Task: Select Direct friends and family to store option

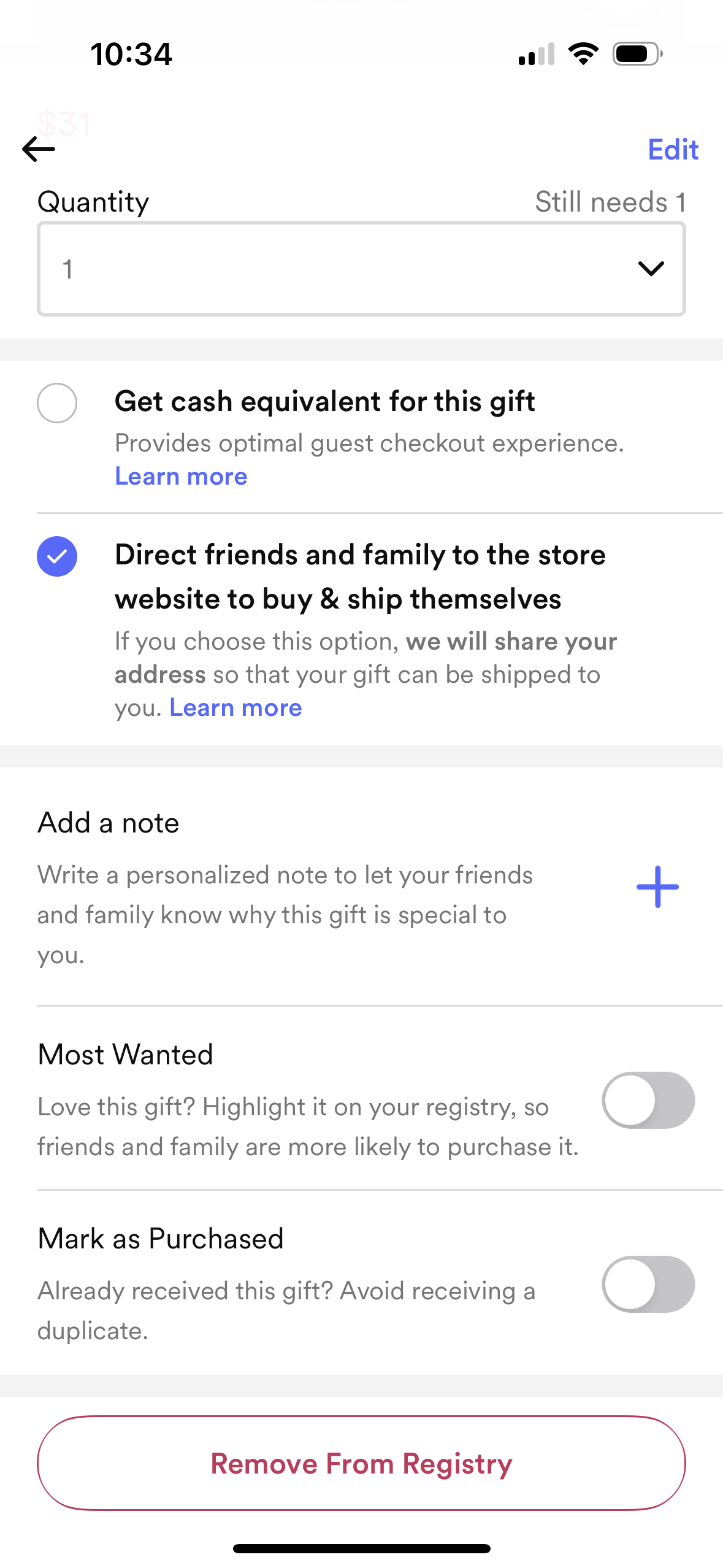Action: [x=57, y=556]
